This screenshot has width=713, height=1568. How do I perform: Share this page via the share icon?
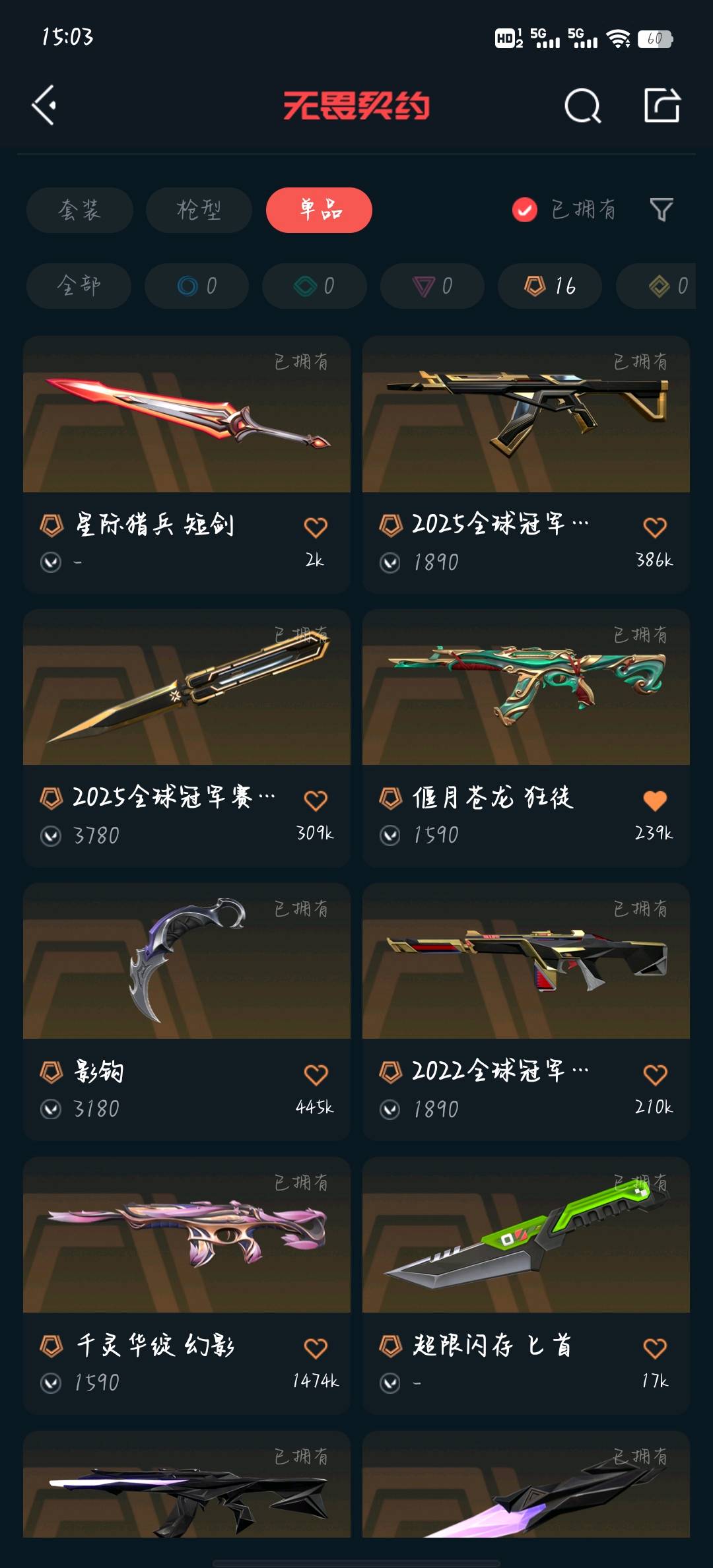(x=662, y=106)
